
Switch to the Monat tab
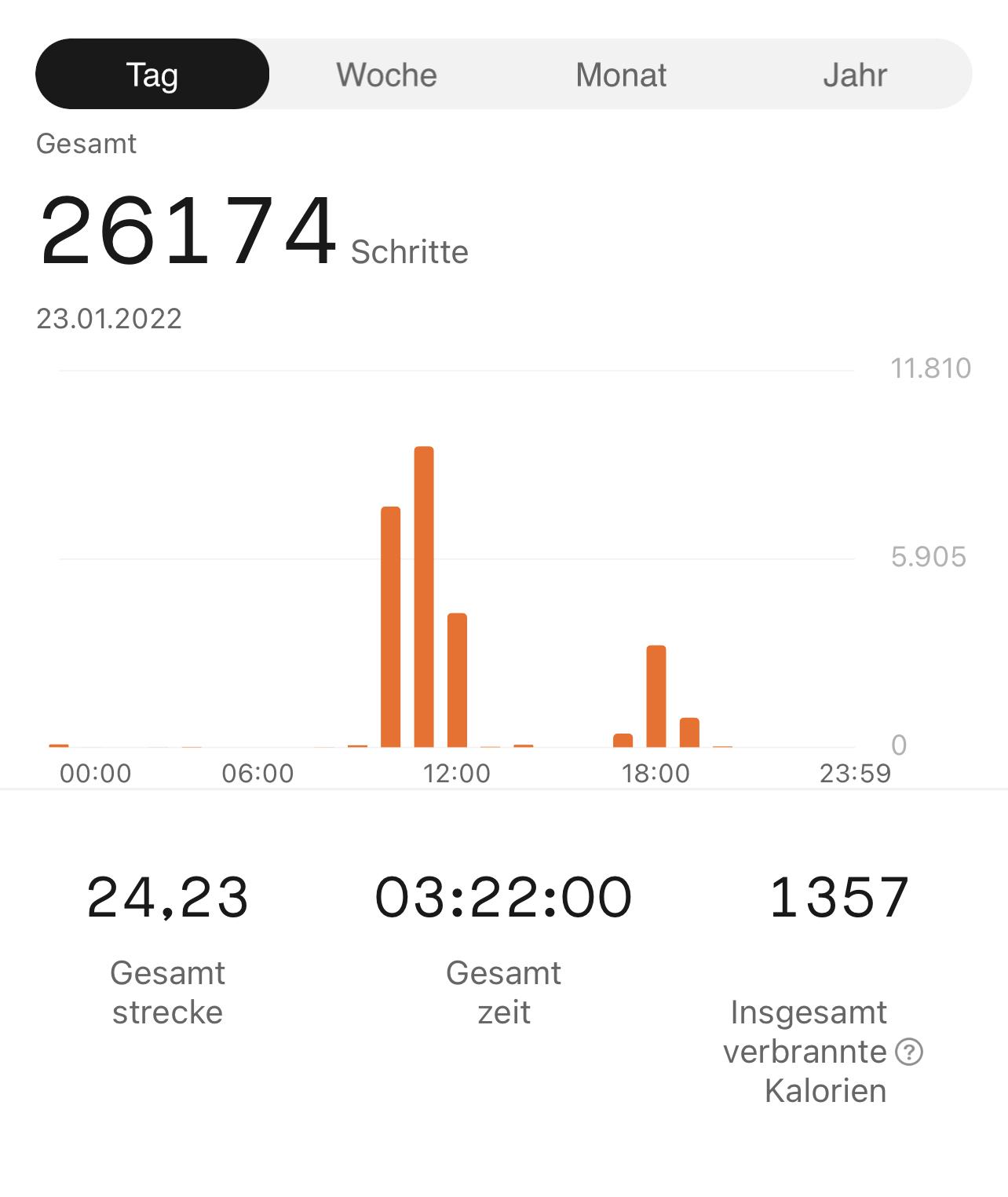tap(621, 75)
